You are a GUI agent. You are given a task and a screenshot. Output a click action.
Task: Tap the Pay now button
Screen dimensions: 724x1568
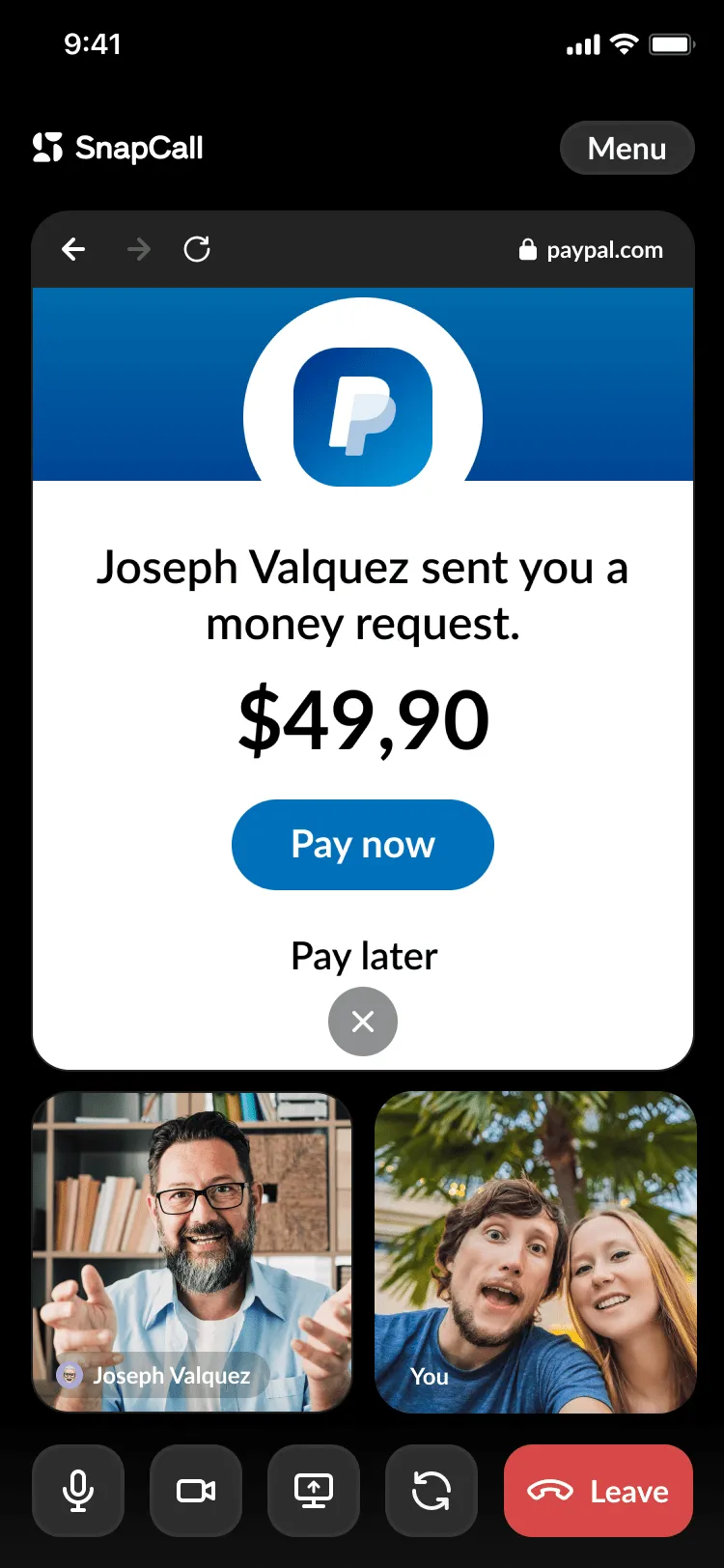[362, 844]
